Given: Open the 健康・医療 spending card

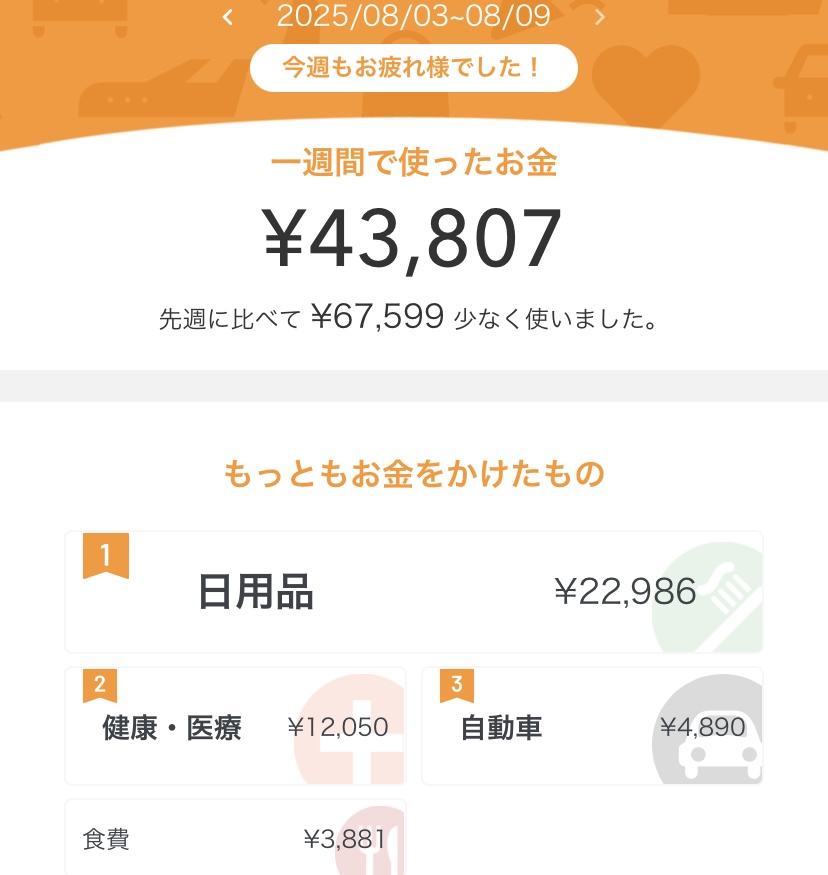Looking at the screenshot, I should [x=235, y=727].
